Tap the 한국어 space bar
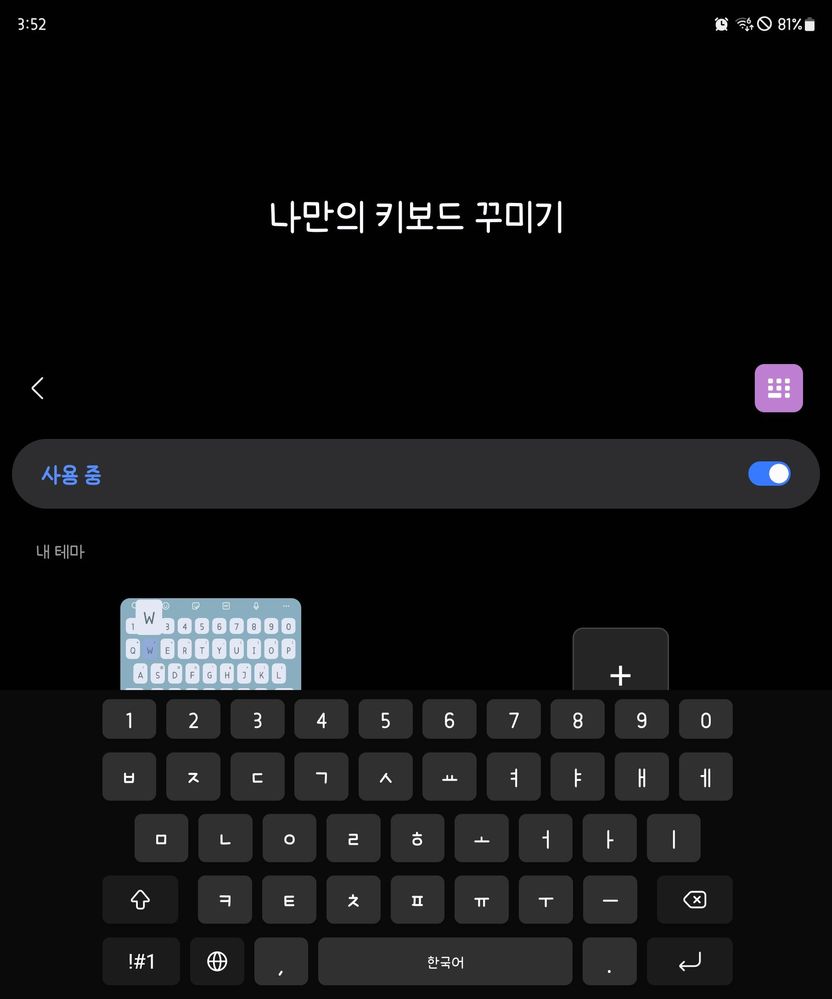The width and height of the screenshot is (832, 999). [x=445, y=962]
